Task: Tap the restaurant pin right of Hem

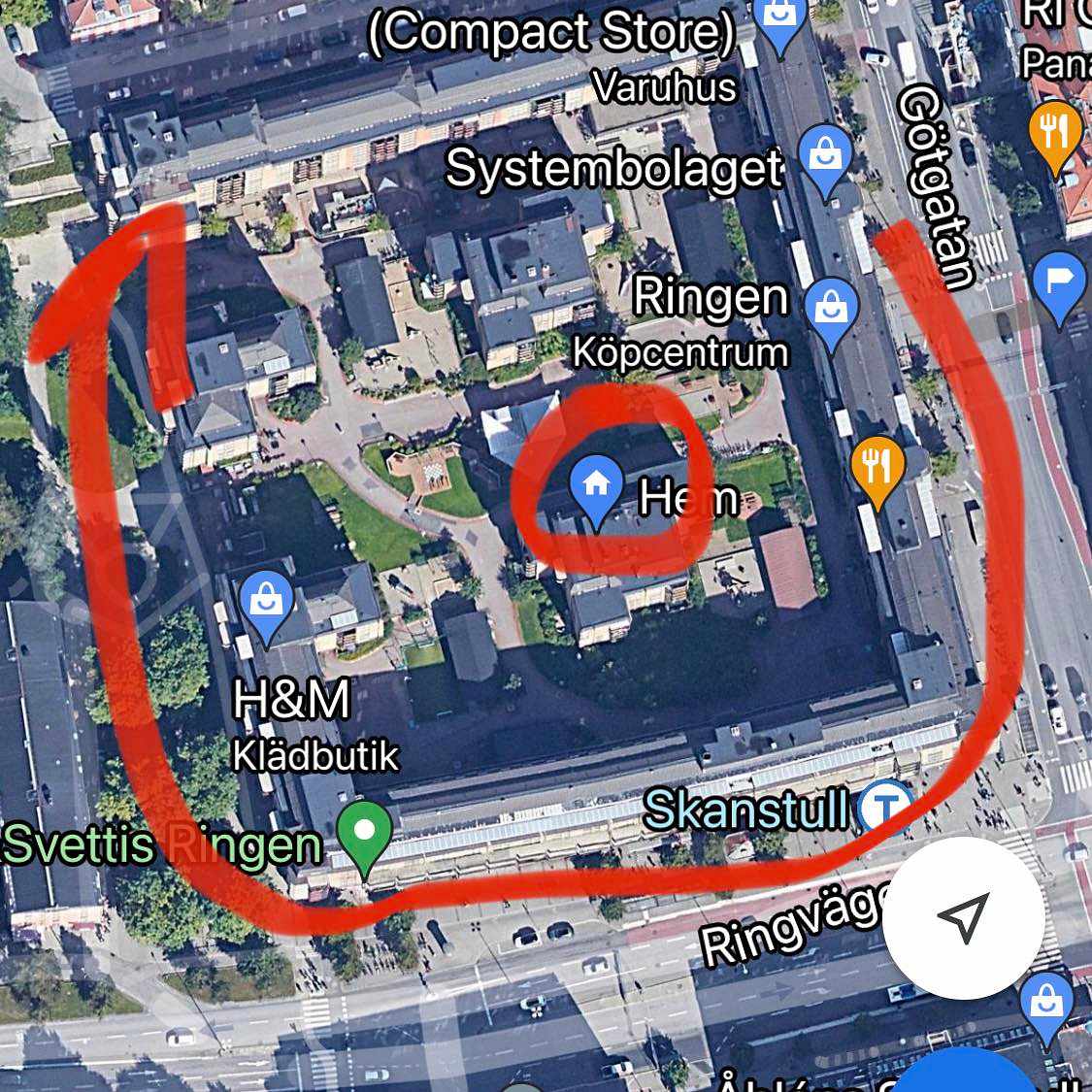Action: 877,468
